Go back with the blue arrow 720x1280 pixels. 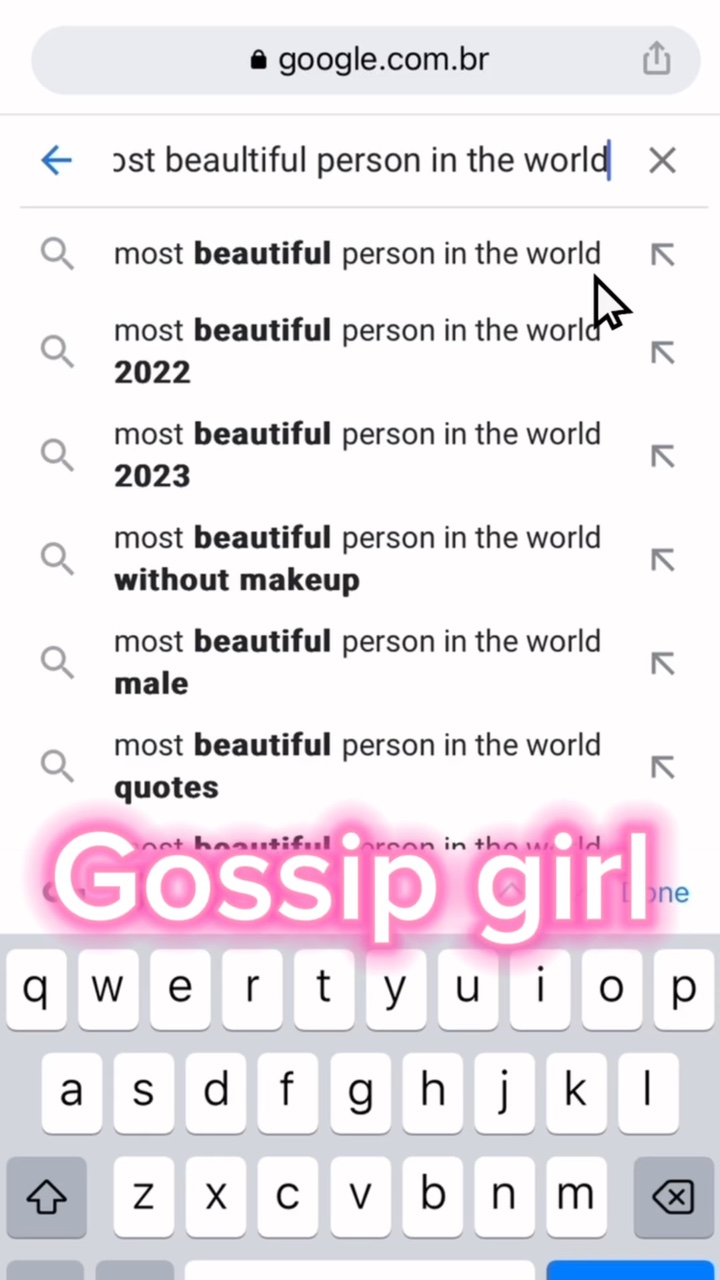coord(56,160)
